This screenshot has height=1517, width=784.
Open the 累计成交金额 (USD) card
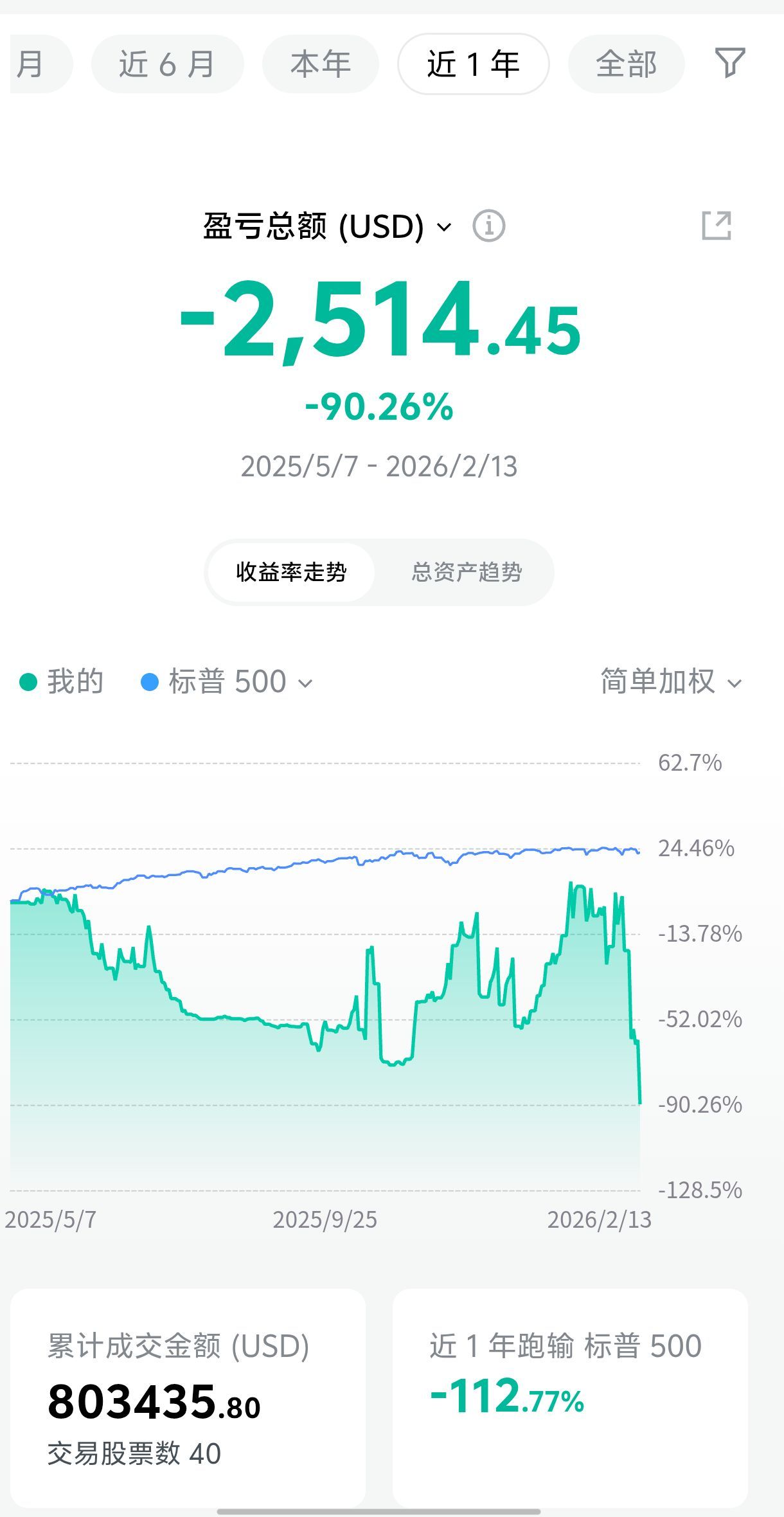[188, 1397]
